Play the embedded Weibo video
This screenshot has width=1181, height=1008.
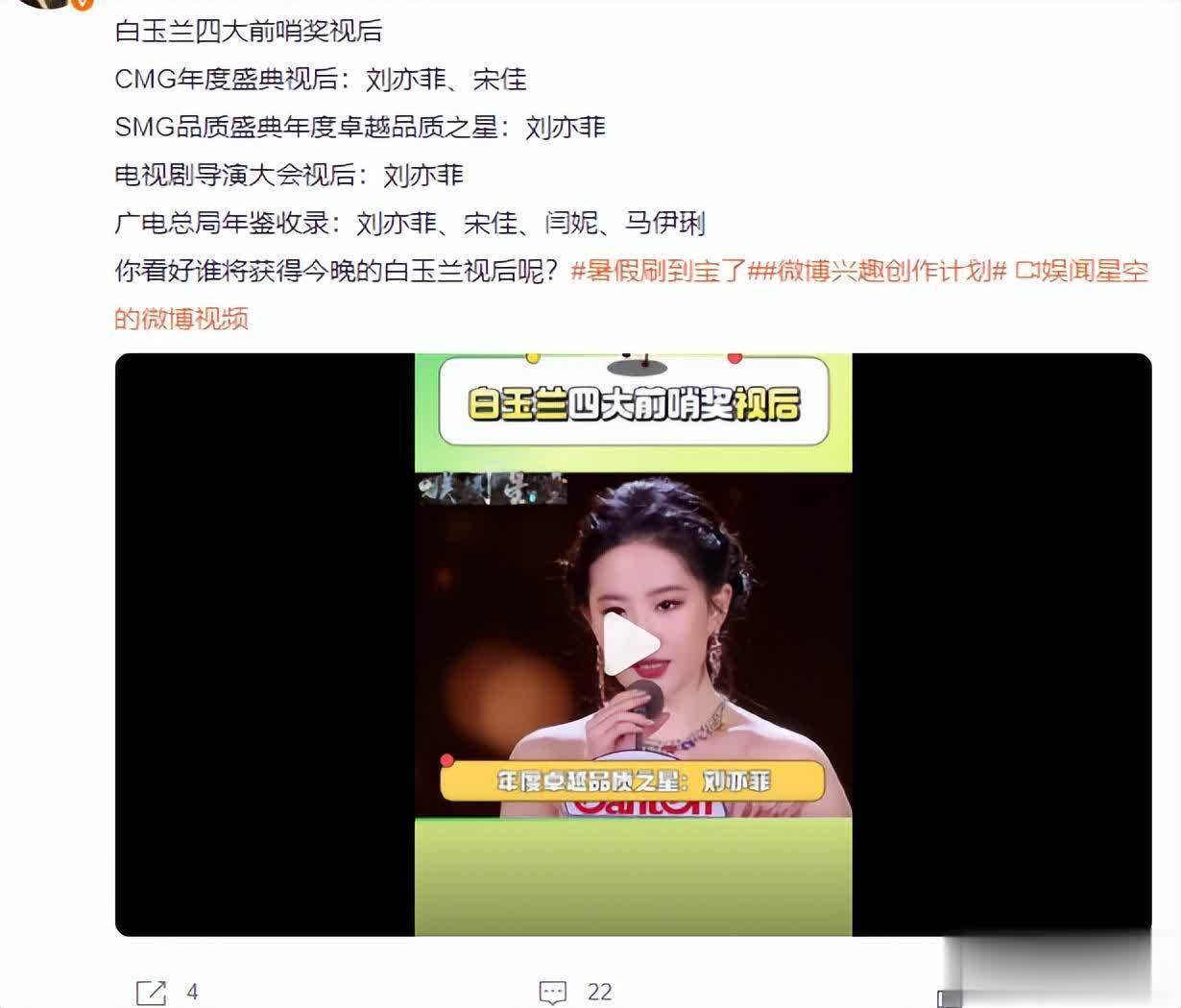[632, 644]
